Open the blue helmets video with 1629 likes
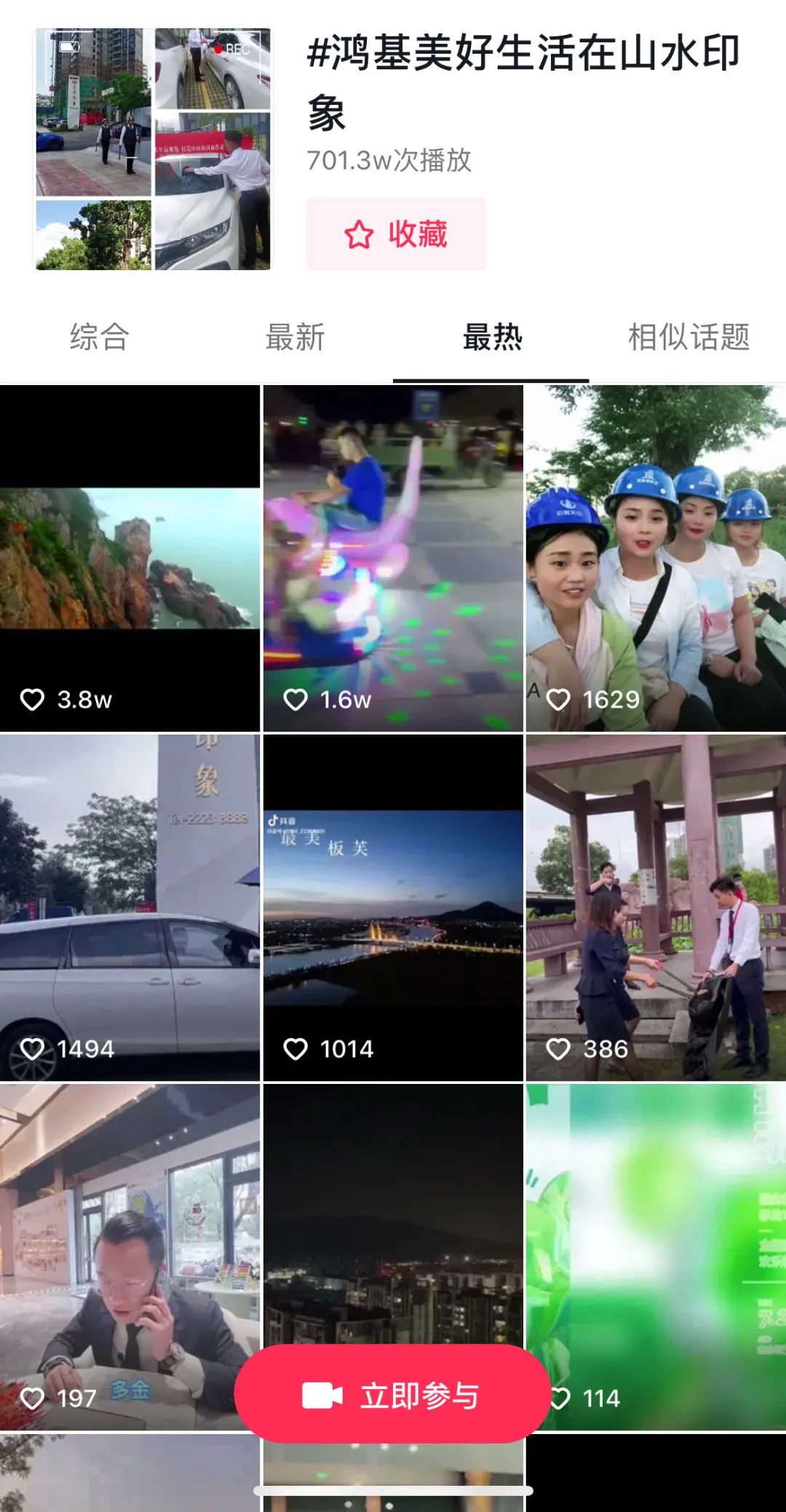This screenshot has height=1512, width=786. (x=656, y=558)
